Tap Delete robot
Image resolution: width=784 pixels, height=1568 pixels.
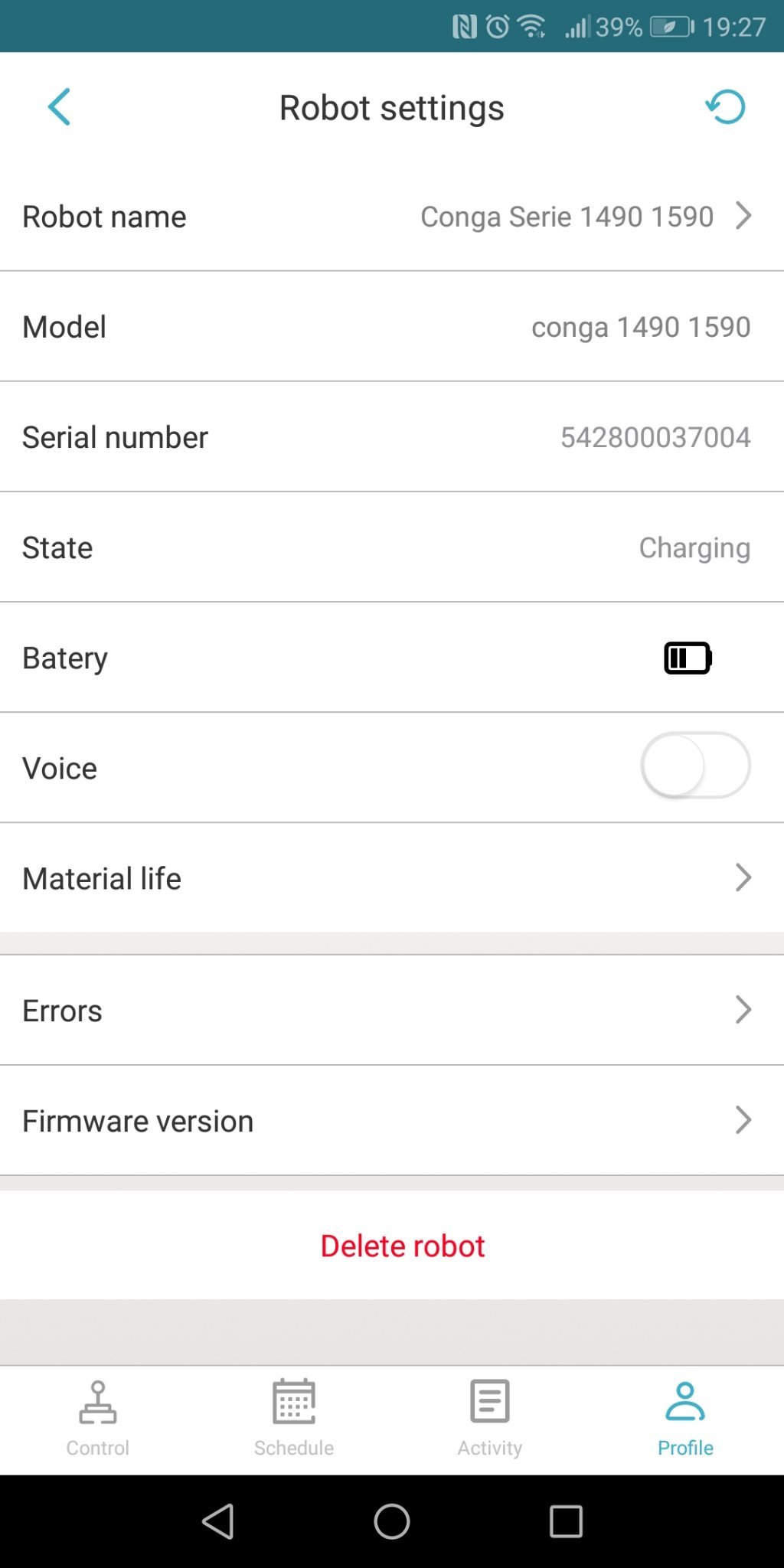point(402,1246)
